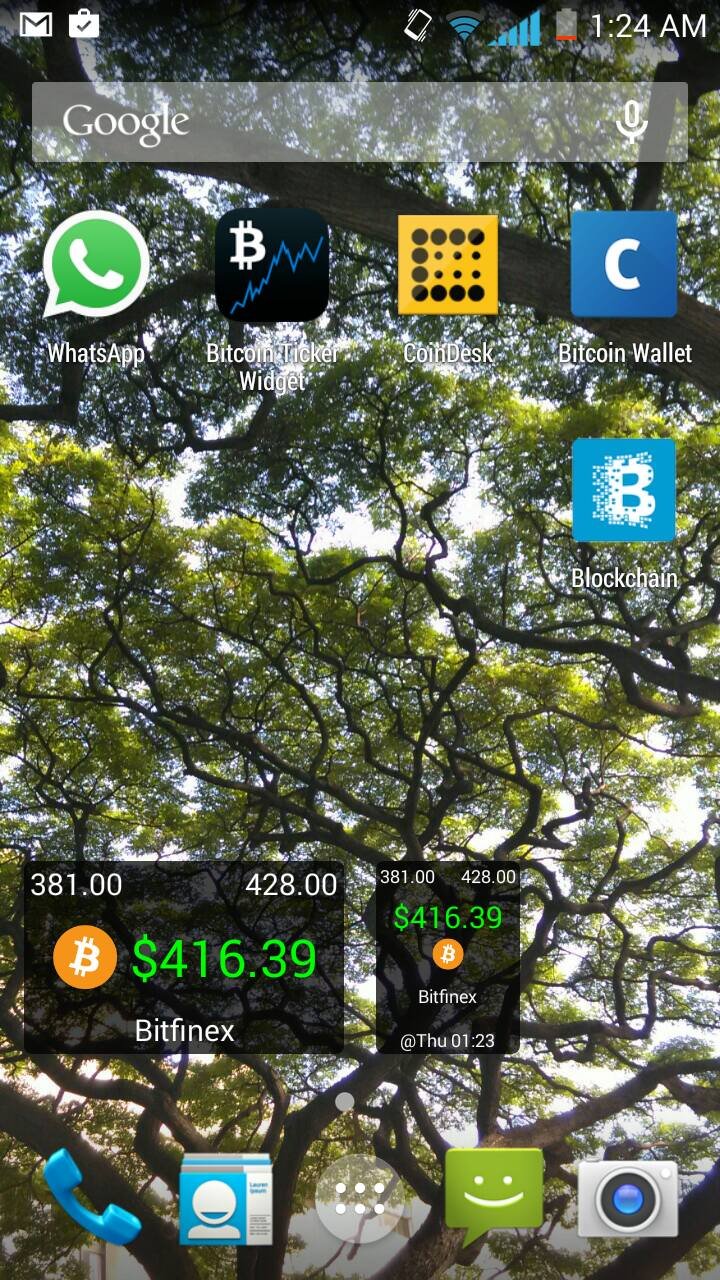This screenshot has width=720, height=1280.
Task: Launch the camera
Action: 628,1198
